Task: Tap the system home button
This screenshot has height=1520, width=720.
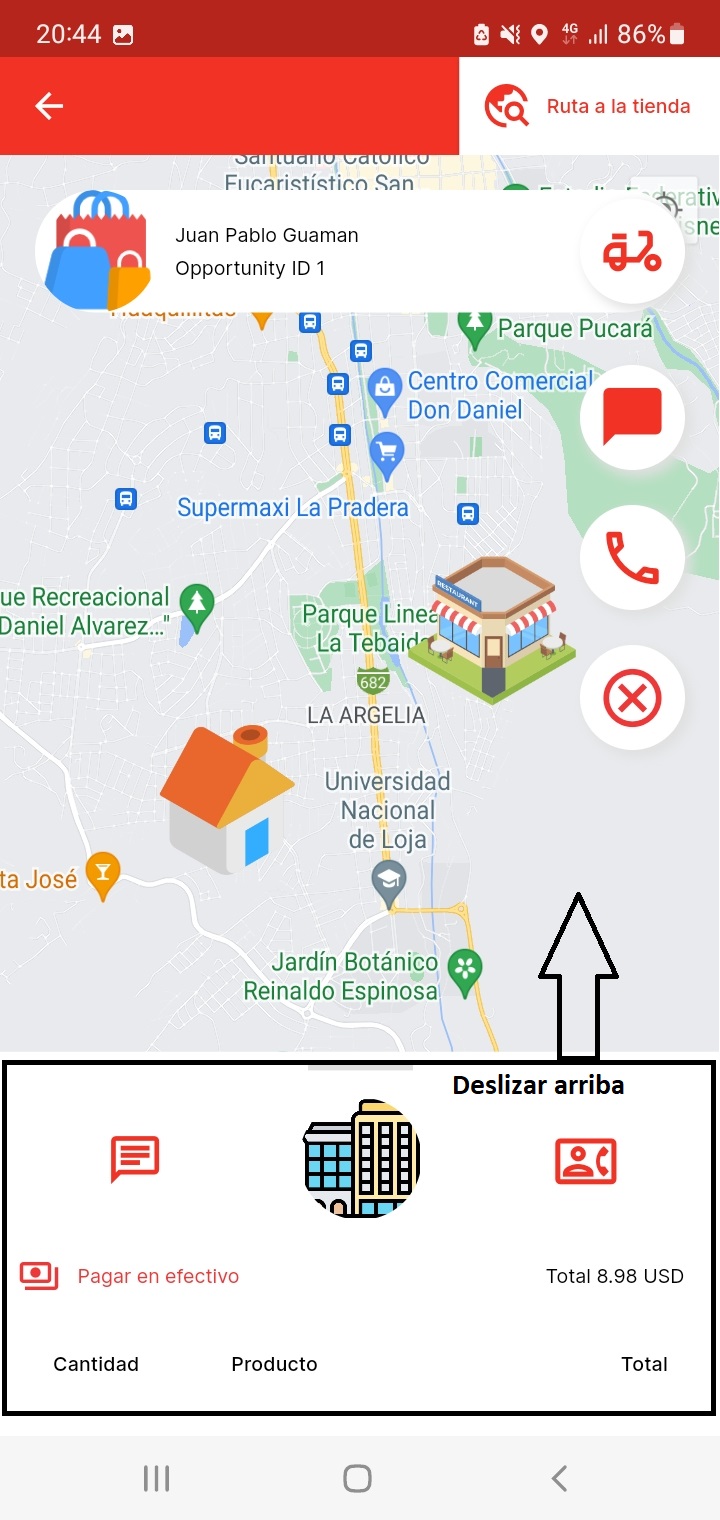Action: pyautogui.click(x=357, y=1478)
